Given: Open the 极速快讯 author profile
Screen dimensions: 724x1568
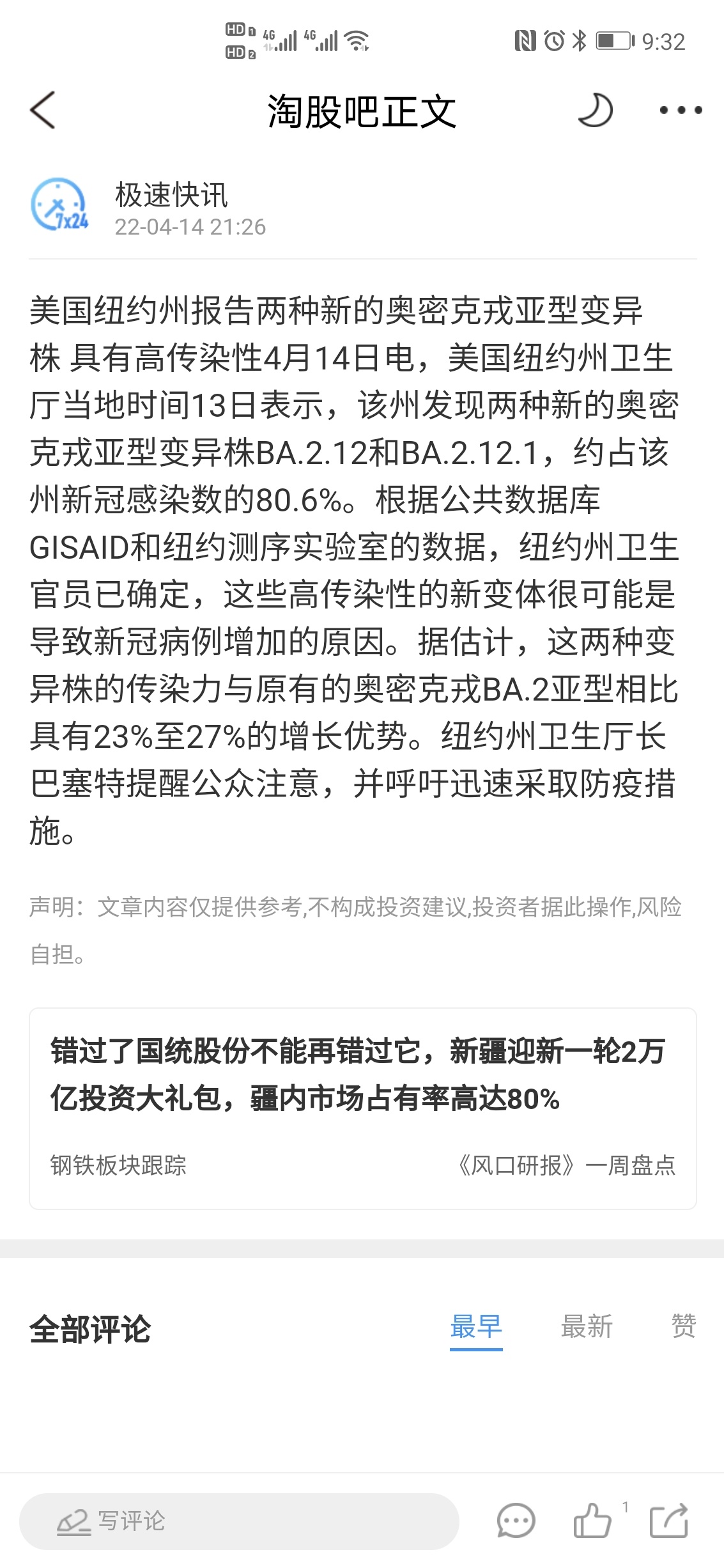Looking at the screenshot, I should 171,195.
